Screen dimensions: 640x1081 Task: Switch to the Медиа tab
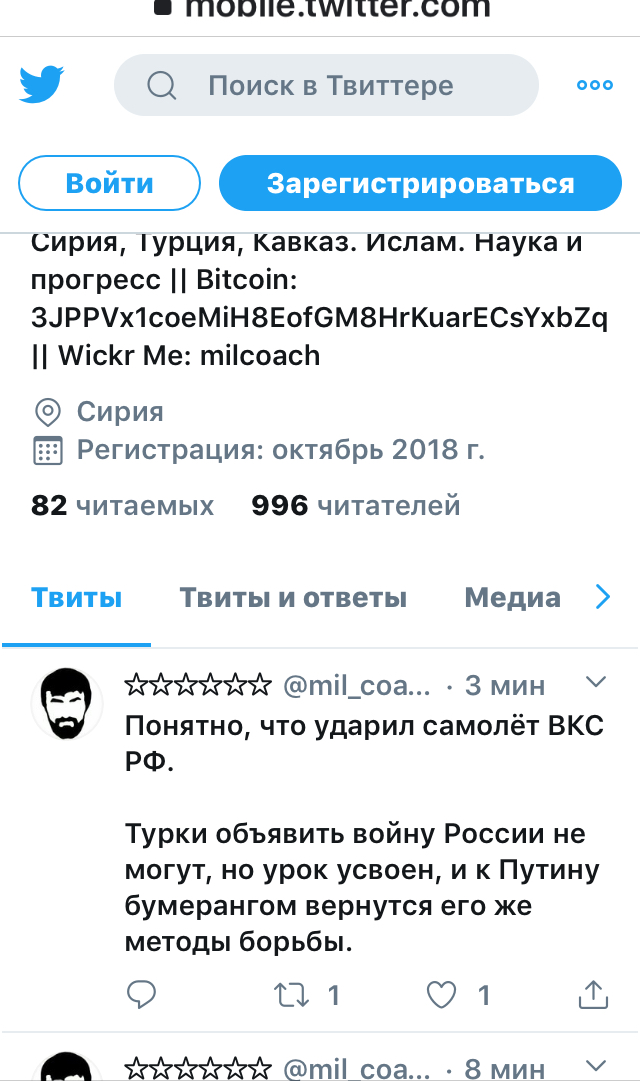512,598
